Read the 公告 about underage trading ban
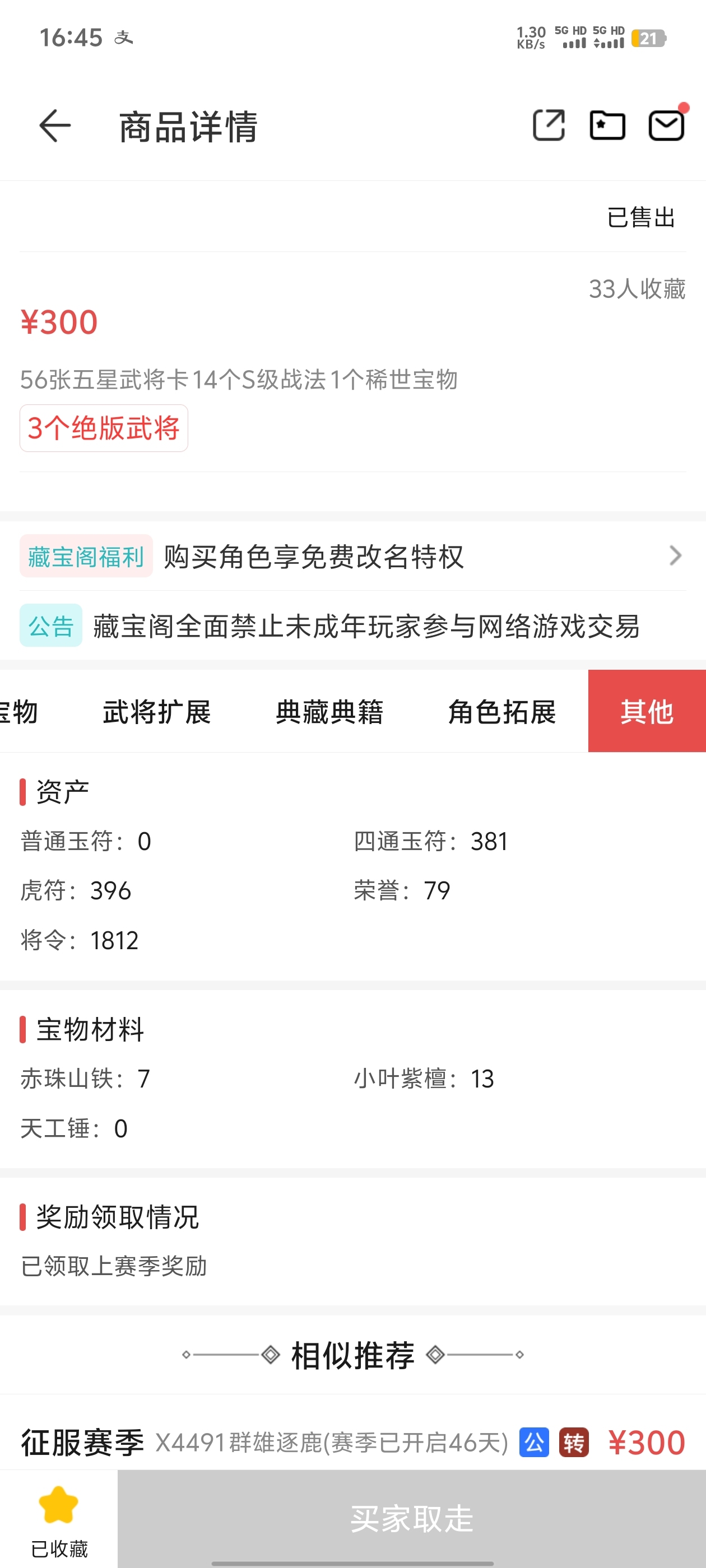 point(352,626)
